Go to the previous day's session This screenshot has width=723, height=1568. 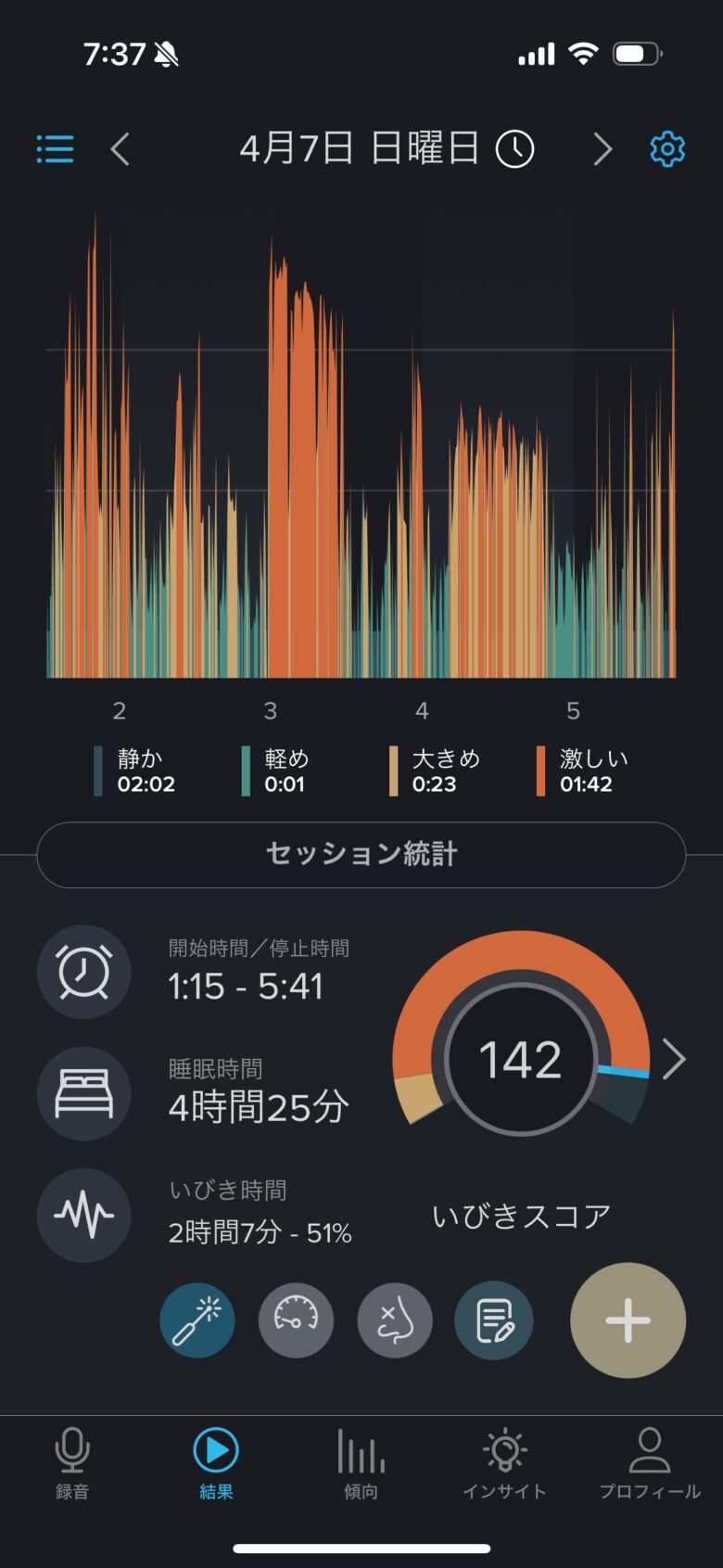coord(120,148)
